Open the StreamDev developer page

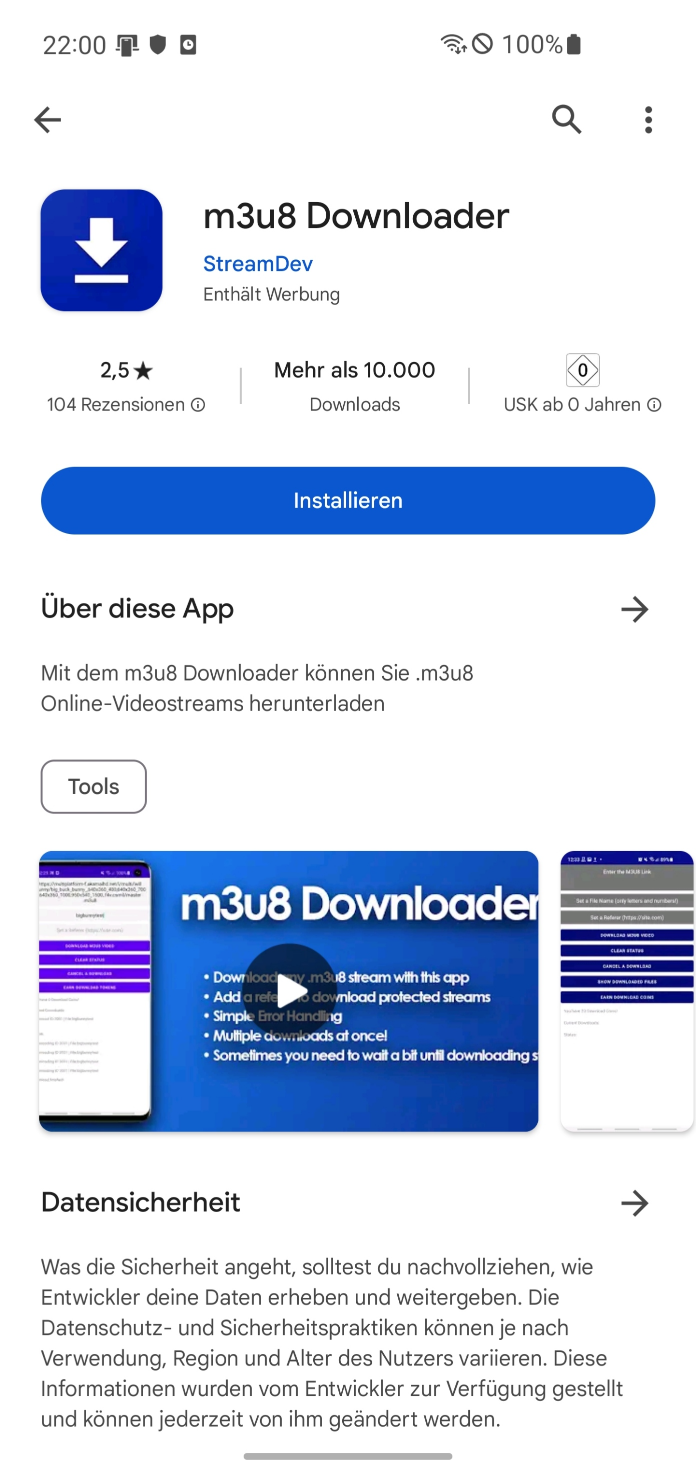click(258, 264)
